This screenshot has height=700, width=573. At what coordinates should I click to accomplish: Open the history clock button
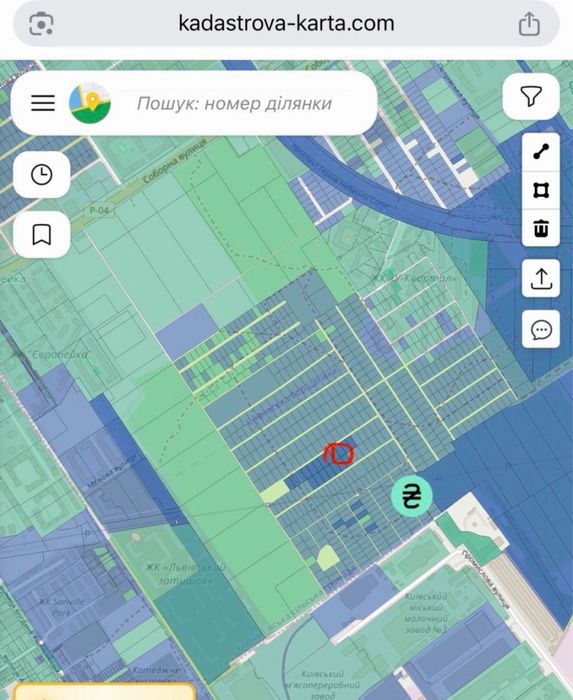point(42,175)
